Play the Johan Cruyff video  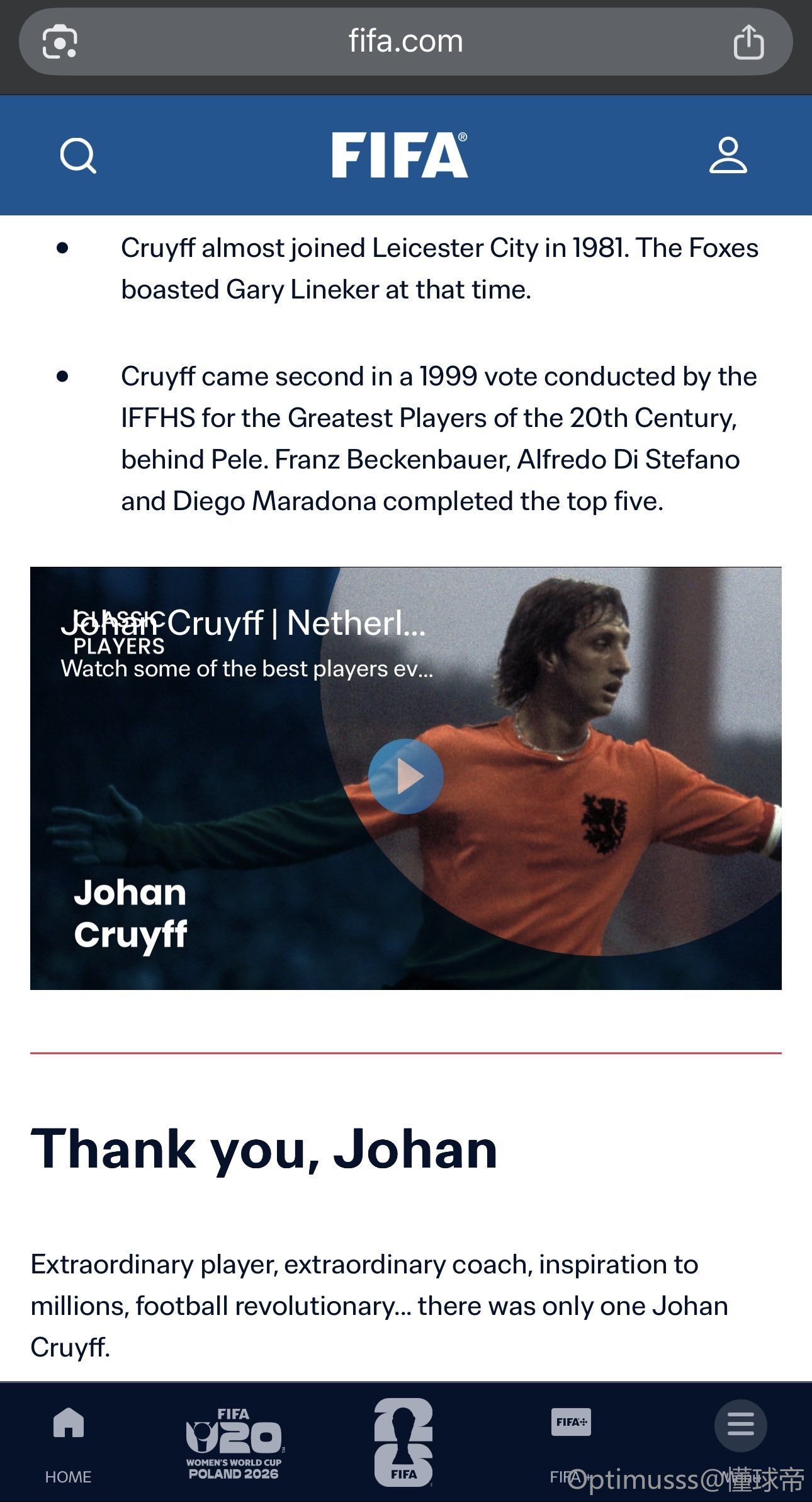(x=405, y=777)
